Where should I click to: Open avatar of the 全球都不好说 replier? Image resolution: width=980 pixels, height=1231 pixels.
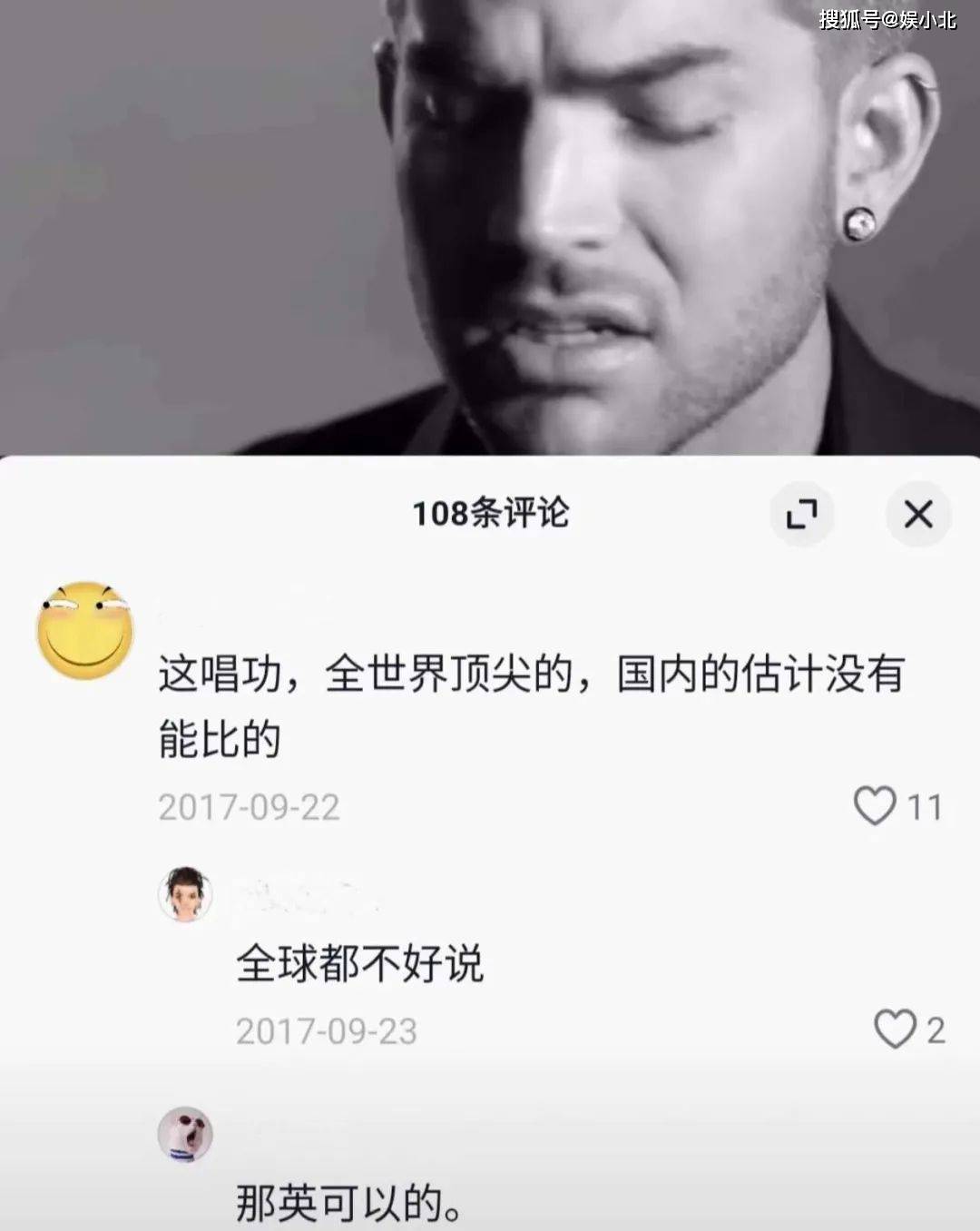pyautogui.click(x=185, y=894)
